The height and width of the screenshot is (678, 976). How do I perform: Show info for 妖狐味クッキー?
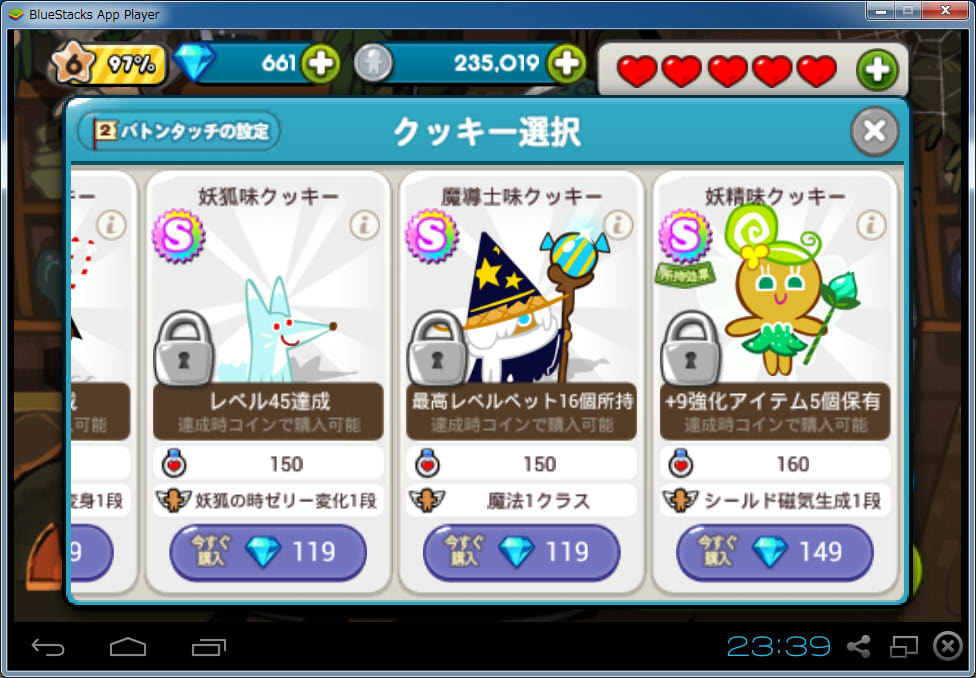365,225
